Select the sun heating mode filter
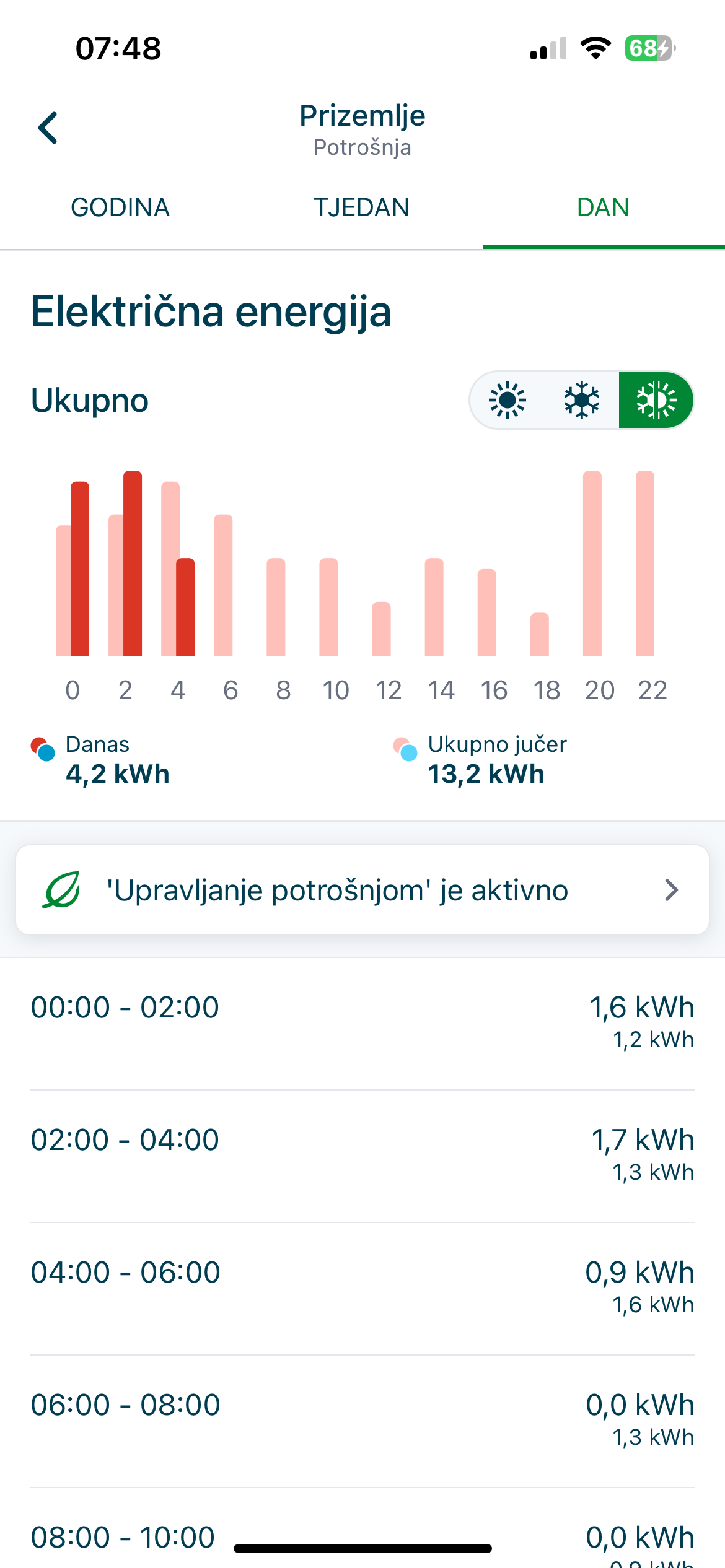 tap(507, 400)
